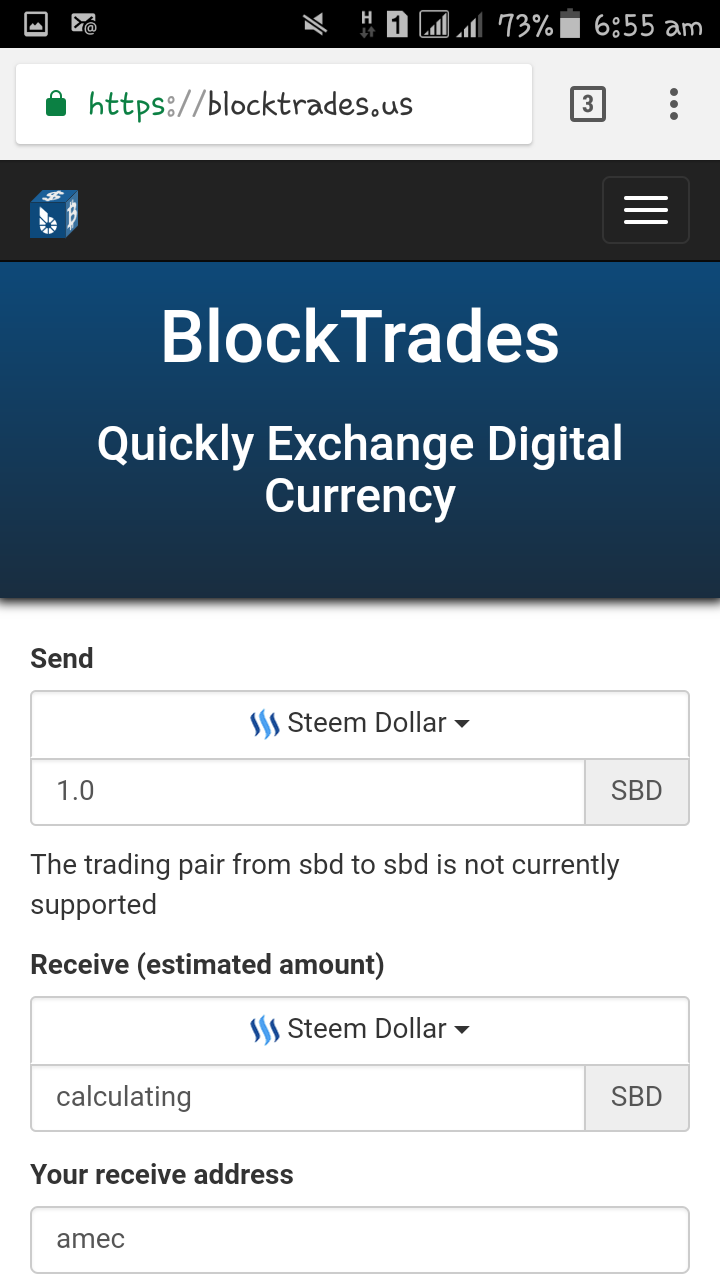This screenshot has height=1280, width=720.
Task: Go to the BlockTrades home via the logo
Action: click(x=54, y=213)
